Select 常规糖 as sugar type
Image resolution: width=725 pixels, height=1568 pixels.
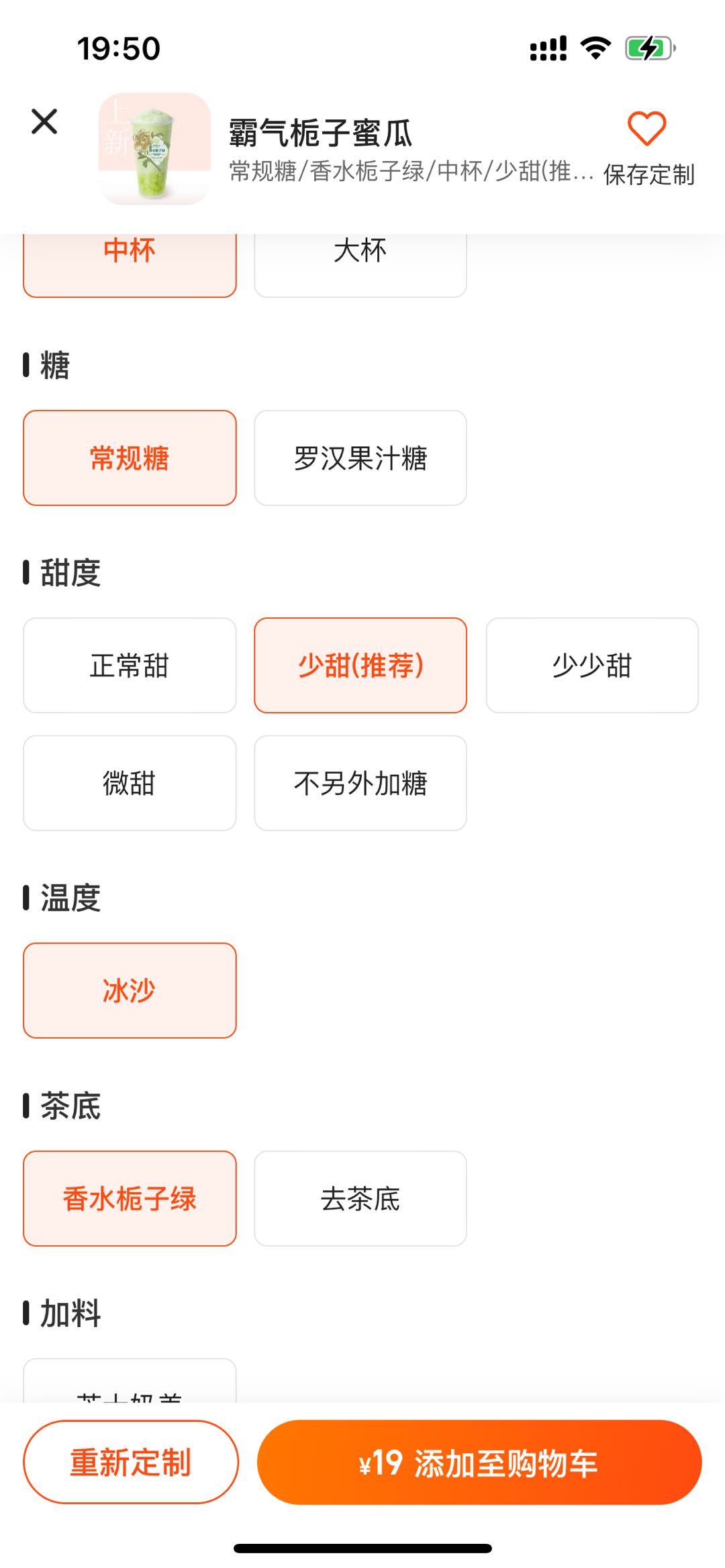click(130, 458)
